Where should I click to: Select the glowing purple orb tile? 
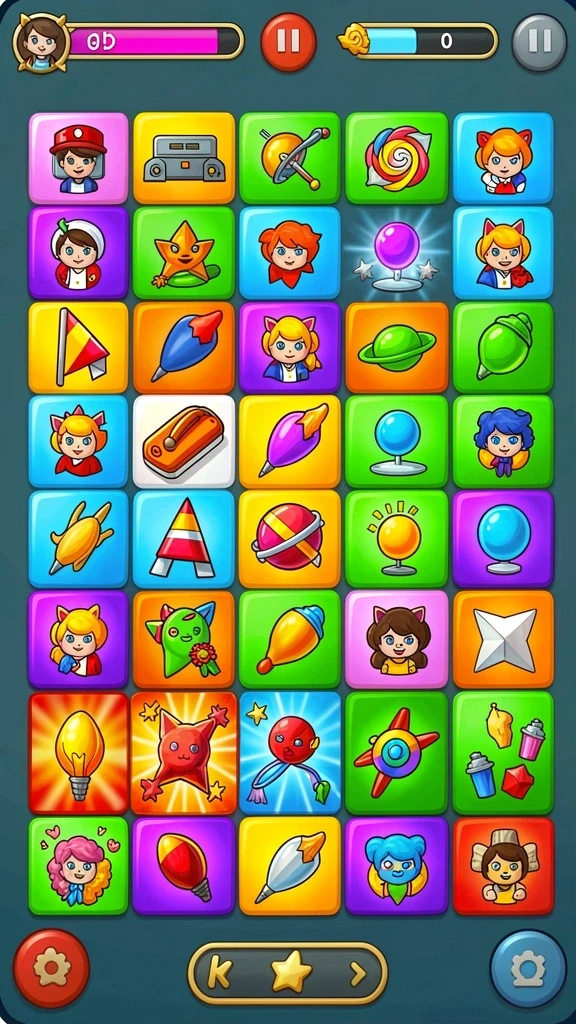pyautogui.click(x=396, y=253)
